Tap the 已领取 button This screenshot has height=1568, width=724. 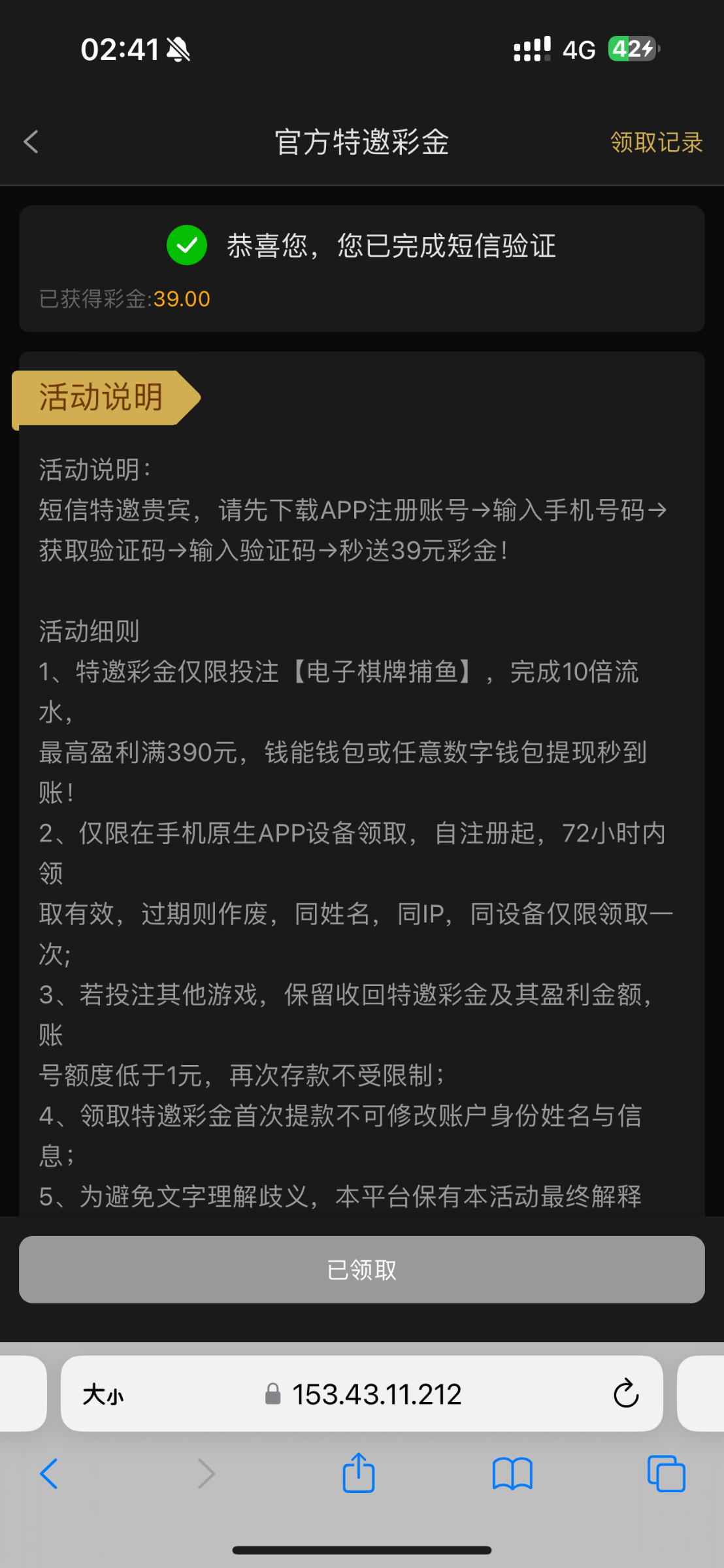pos(361,1269)
